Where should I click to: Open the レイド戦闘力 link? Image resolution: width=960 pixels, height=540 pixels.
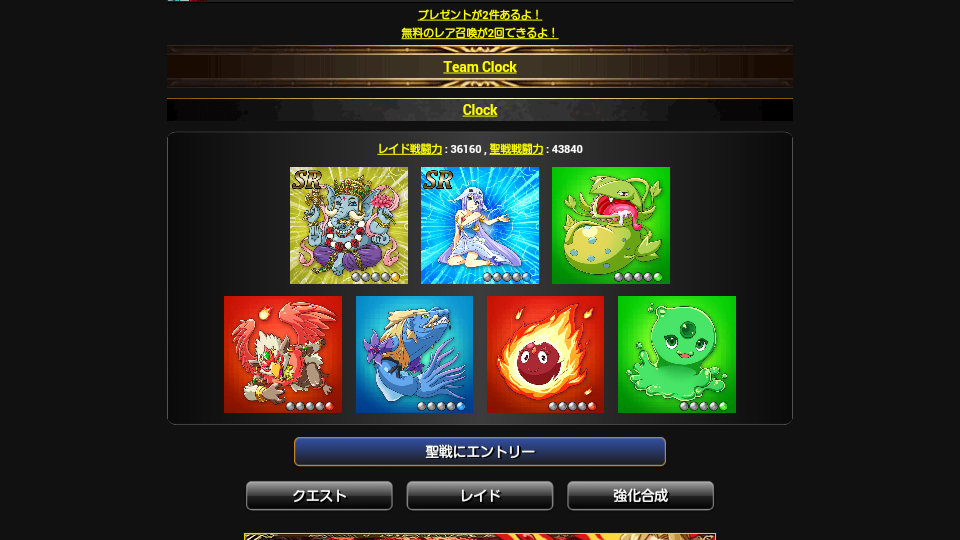click(x=410, y=149)
